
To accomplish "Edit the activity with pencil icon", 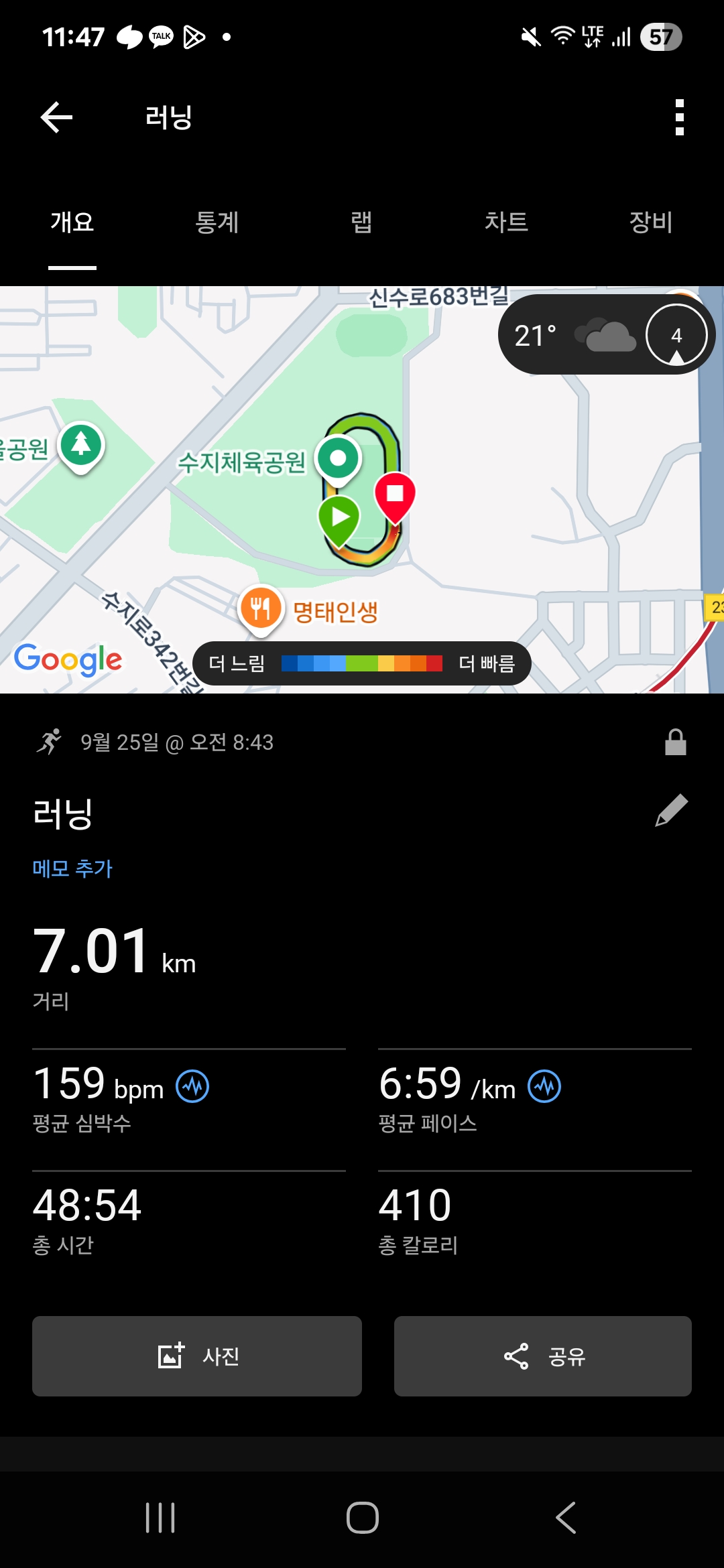I will [672, 811].
